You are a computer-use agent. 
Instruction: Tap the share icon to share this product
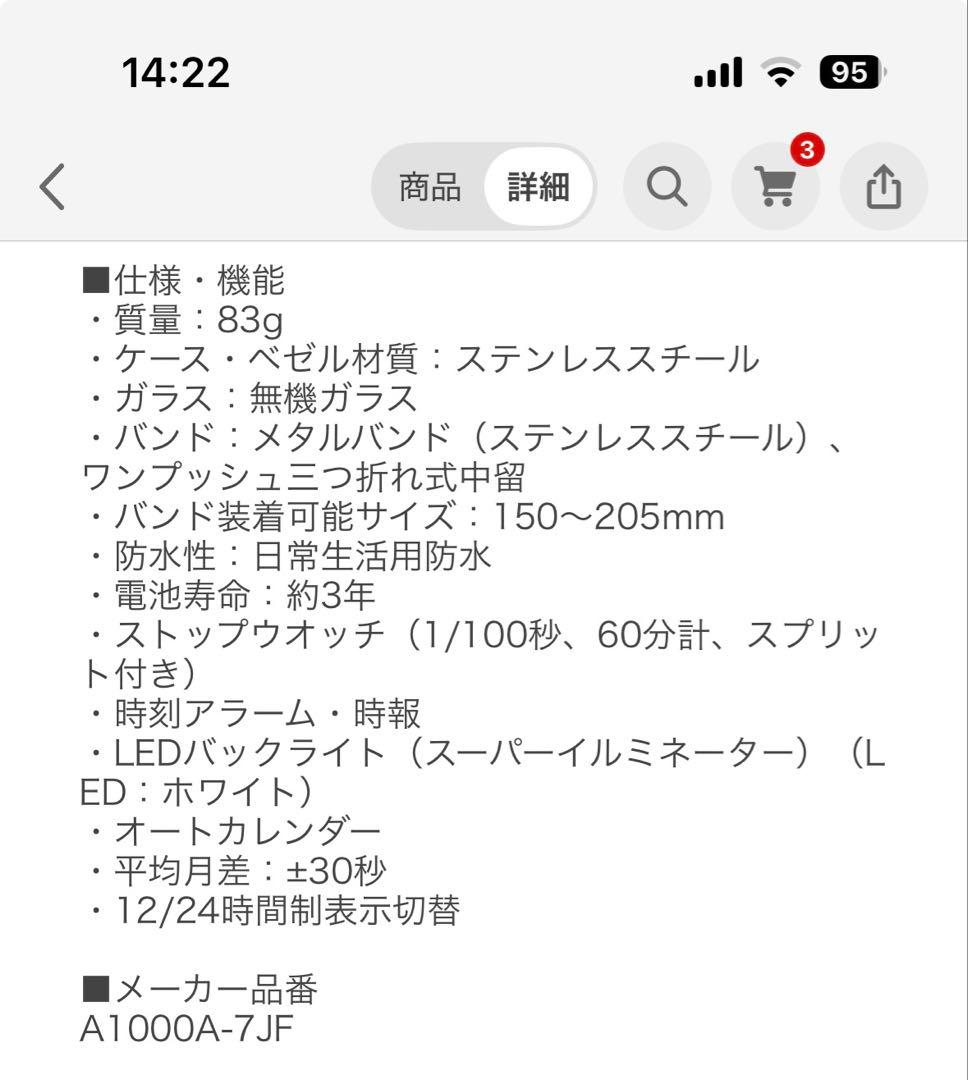click(x=884, y=186)
